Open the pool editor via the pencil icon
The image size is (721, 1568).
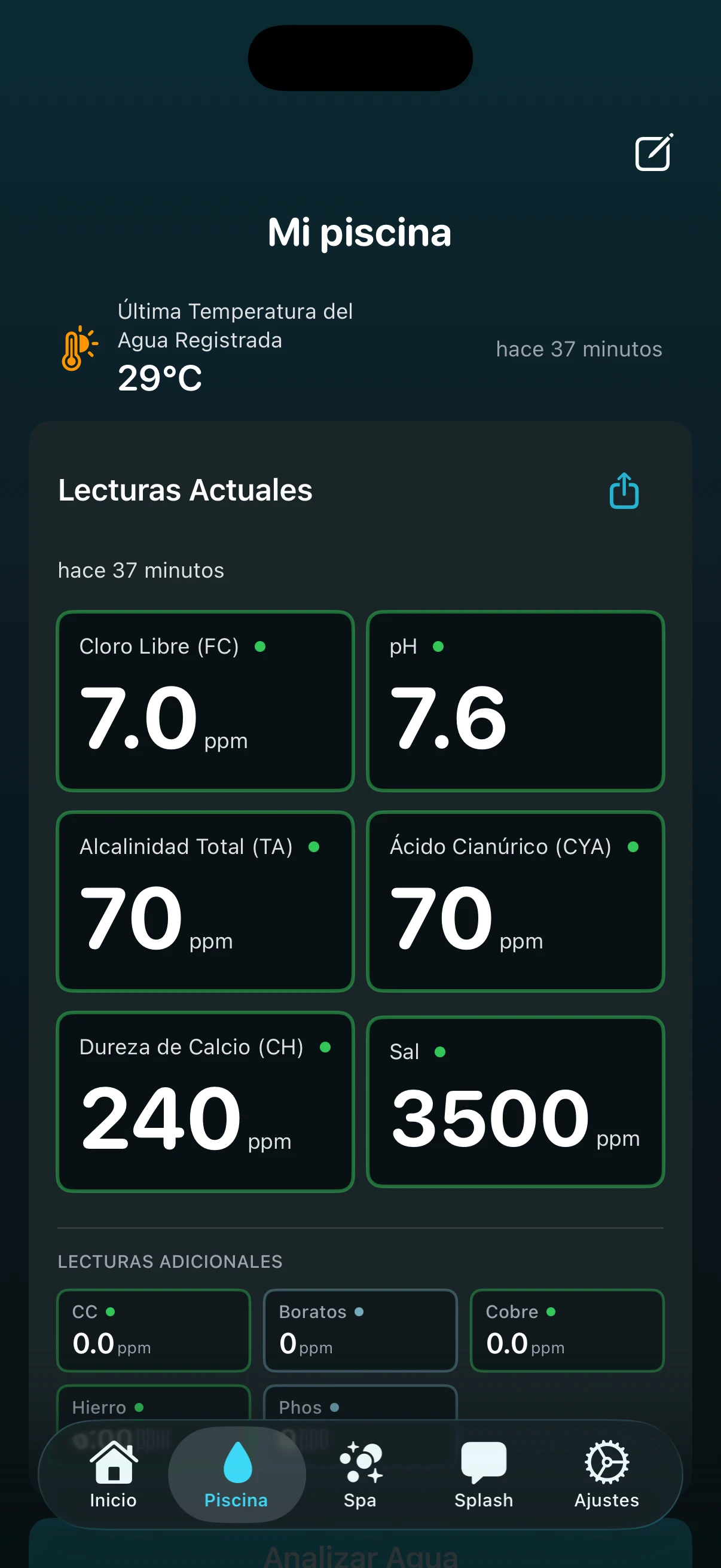point(653,151)
